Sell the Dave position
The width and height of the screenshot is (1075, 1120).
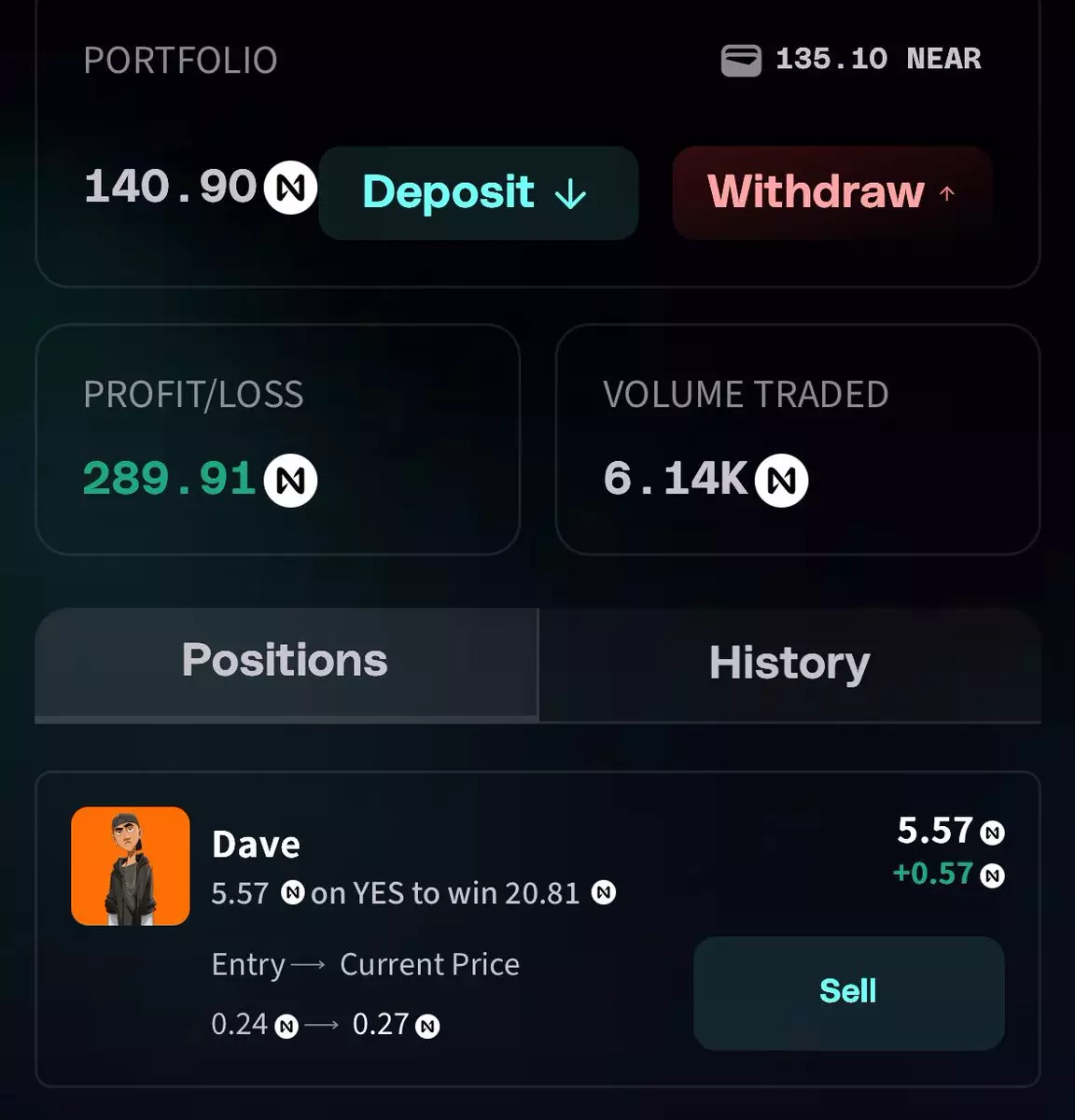pyautogui.click(x=847, y=991)
